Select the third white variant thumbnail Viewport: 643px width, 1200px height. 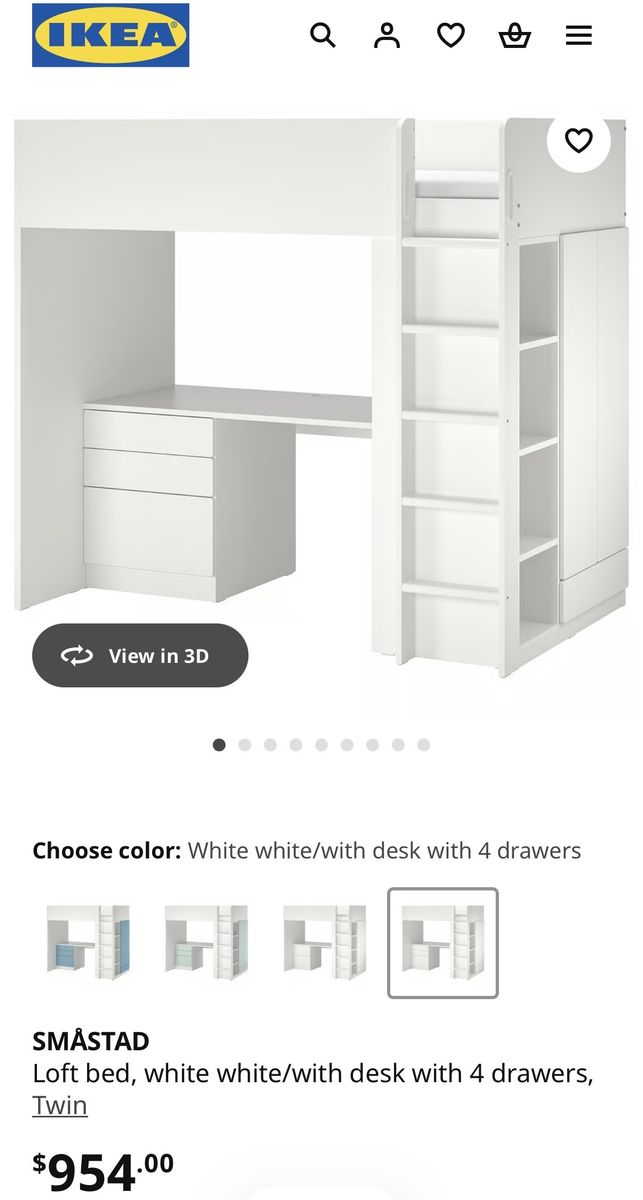(324, 943)
